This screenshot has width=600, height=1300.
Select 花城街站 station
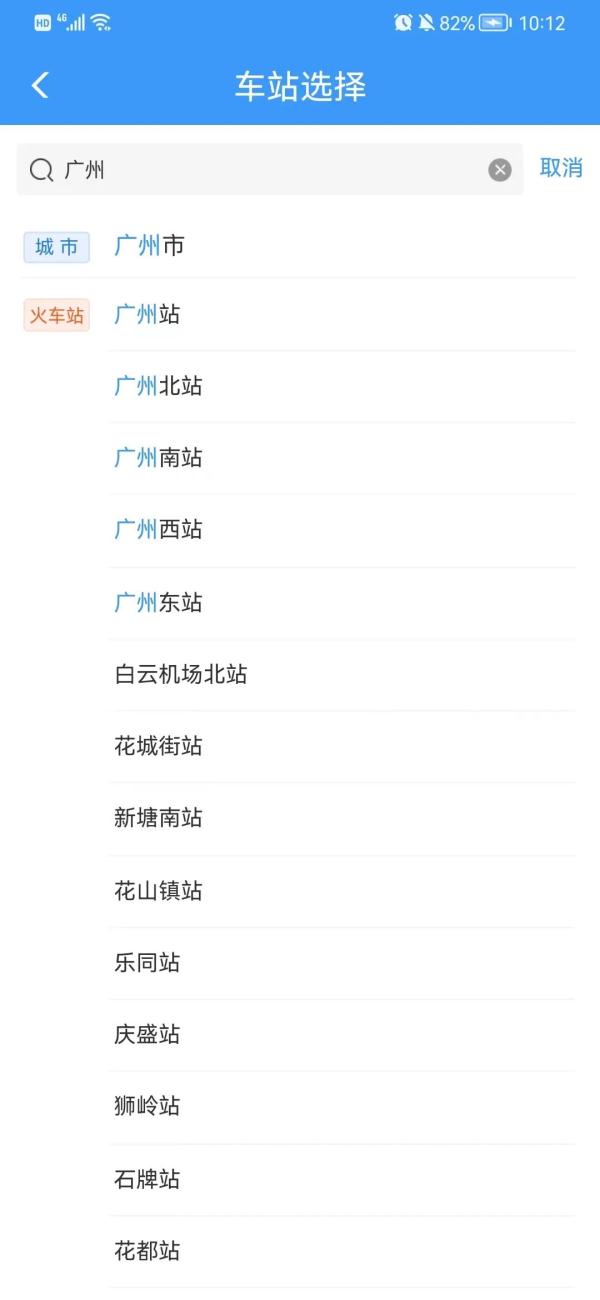coord(159,746)
